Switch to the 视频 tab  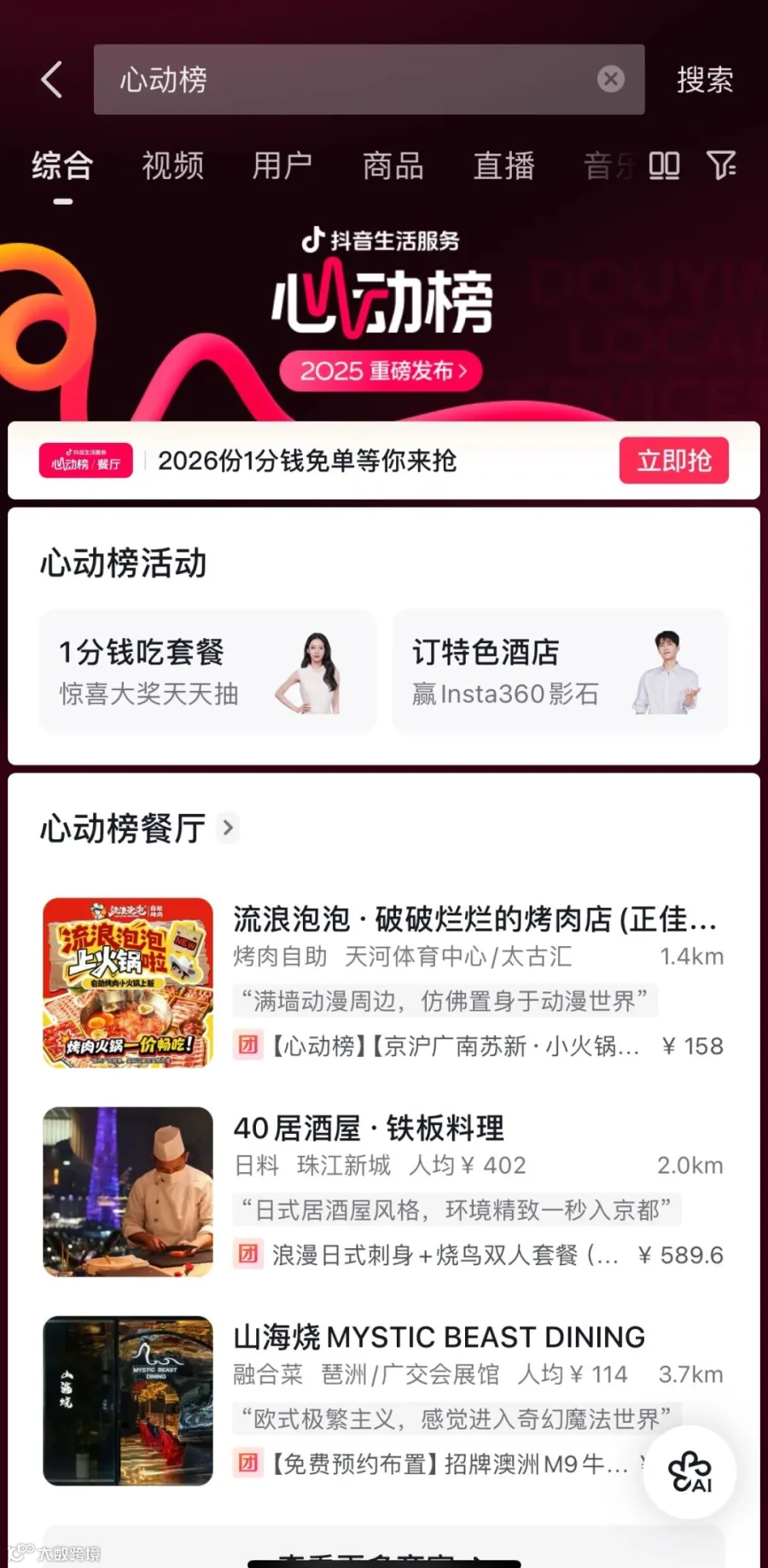172,166
